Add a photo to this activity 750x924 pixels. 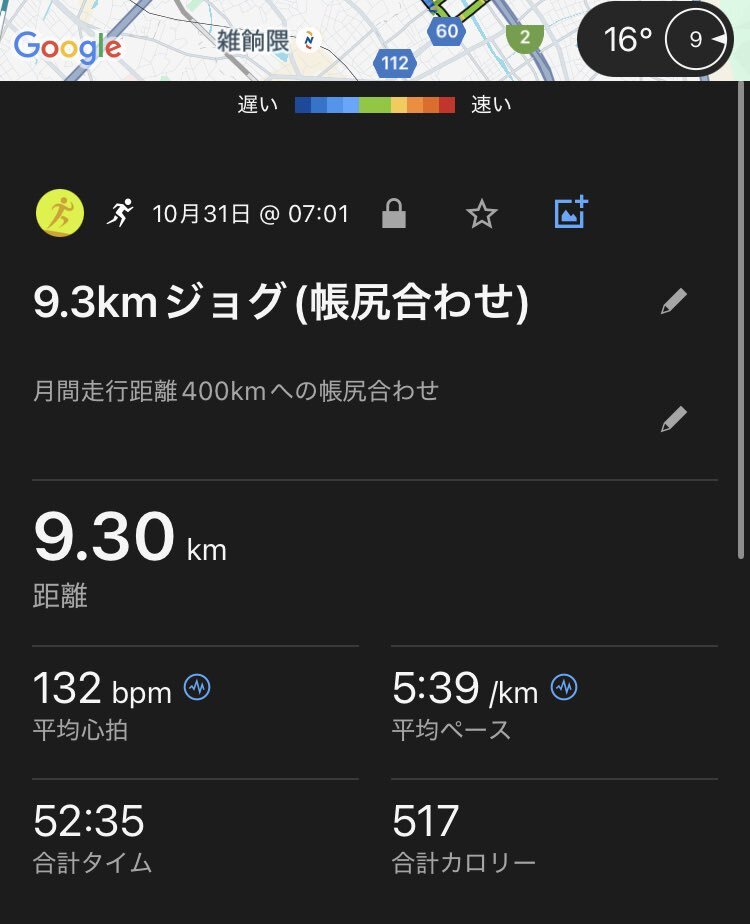pyautogui.click(x=571, y=212)
